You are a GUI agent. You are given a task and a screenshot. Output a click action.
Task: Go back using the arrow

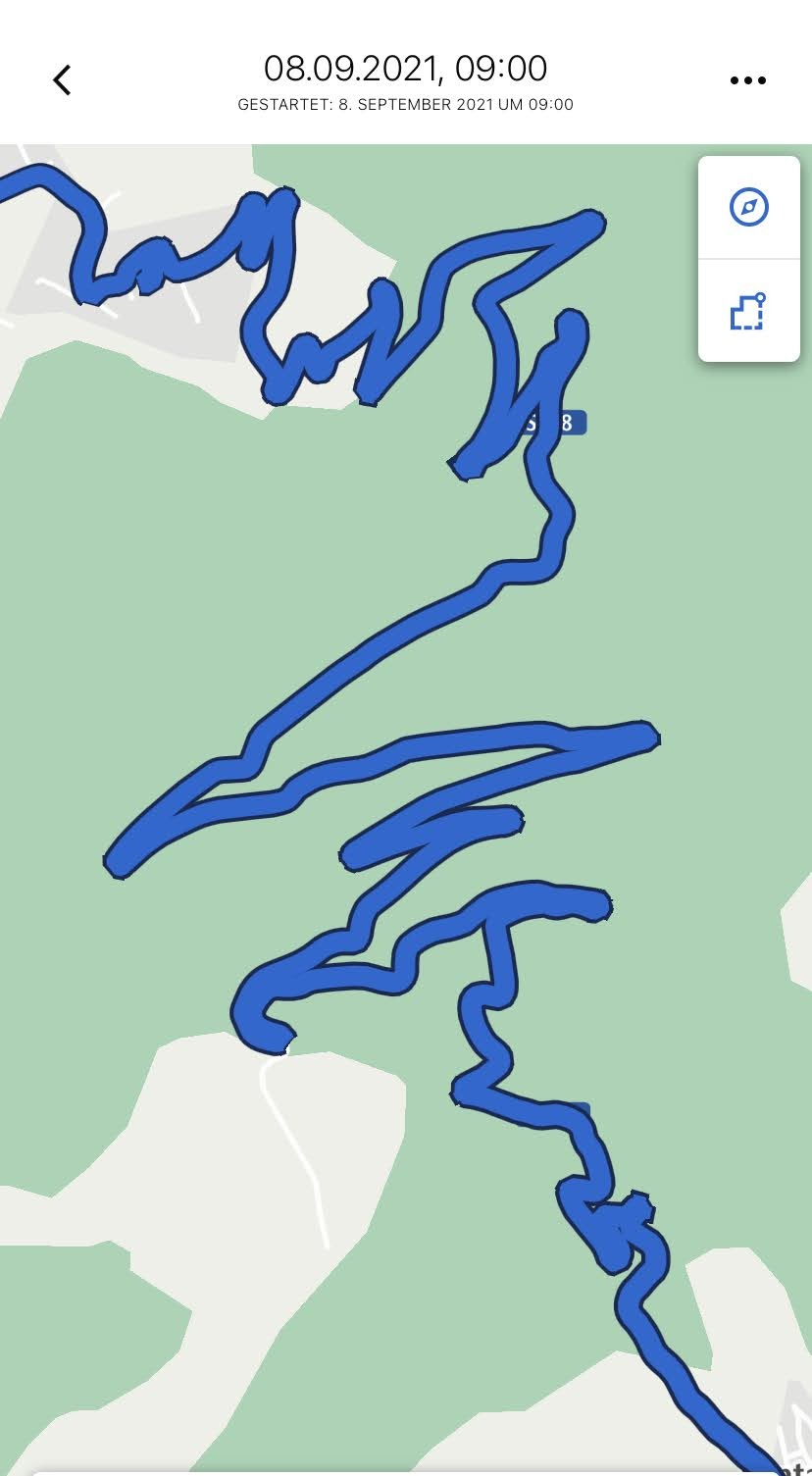pos(62,79)
